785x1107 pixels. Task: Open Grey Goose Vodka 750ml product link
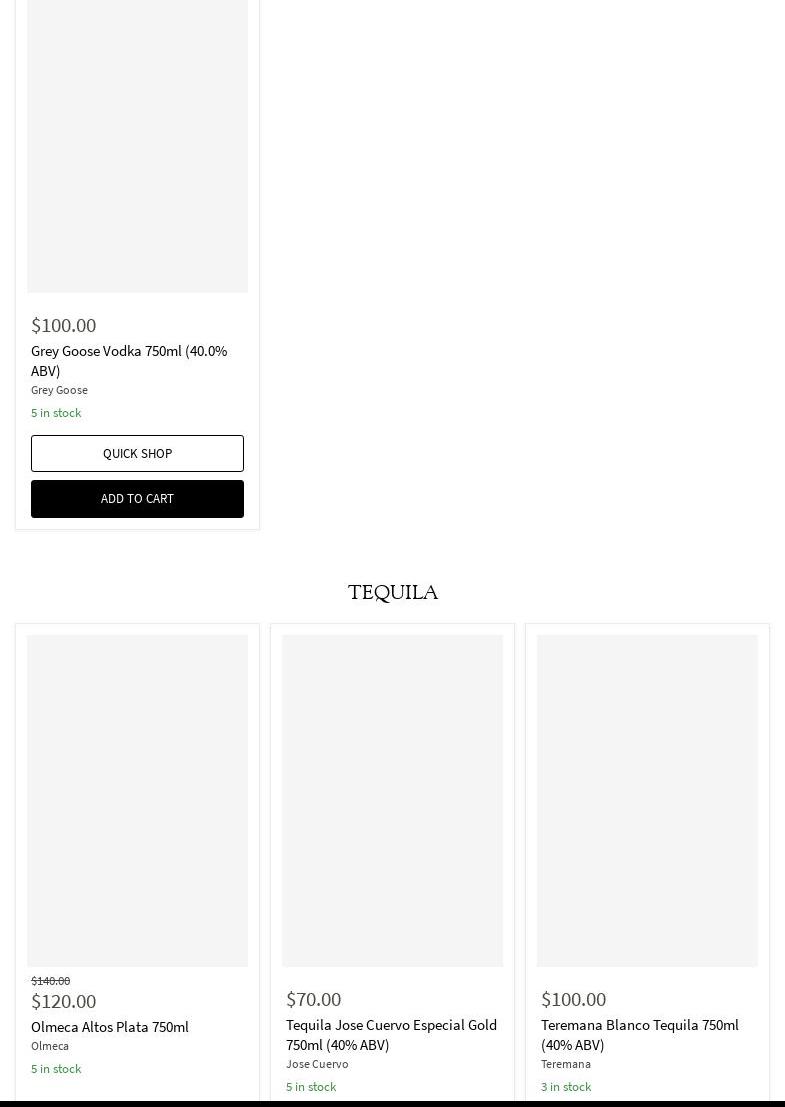[x=129, y=360]
